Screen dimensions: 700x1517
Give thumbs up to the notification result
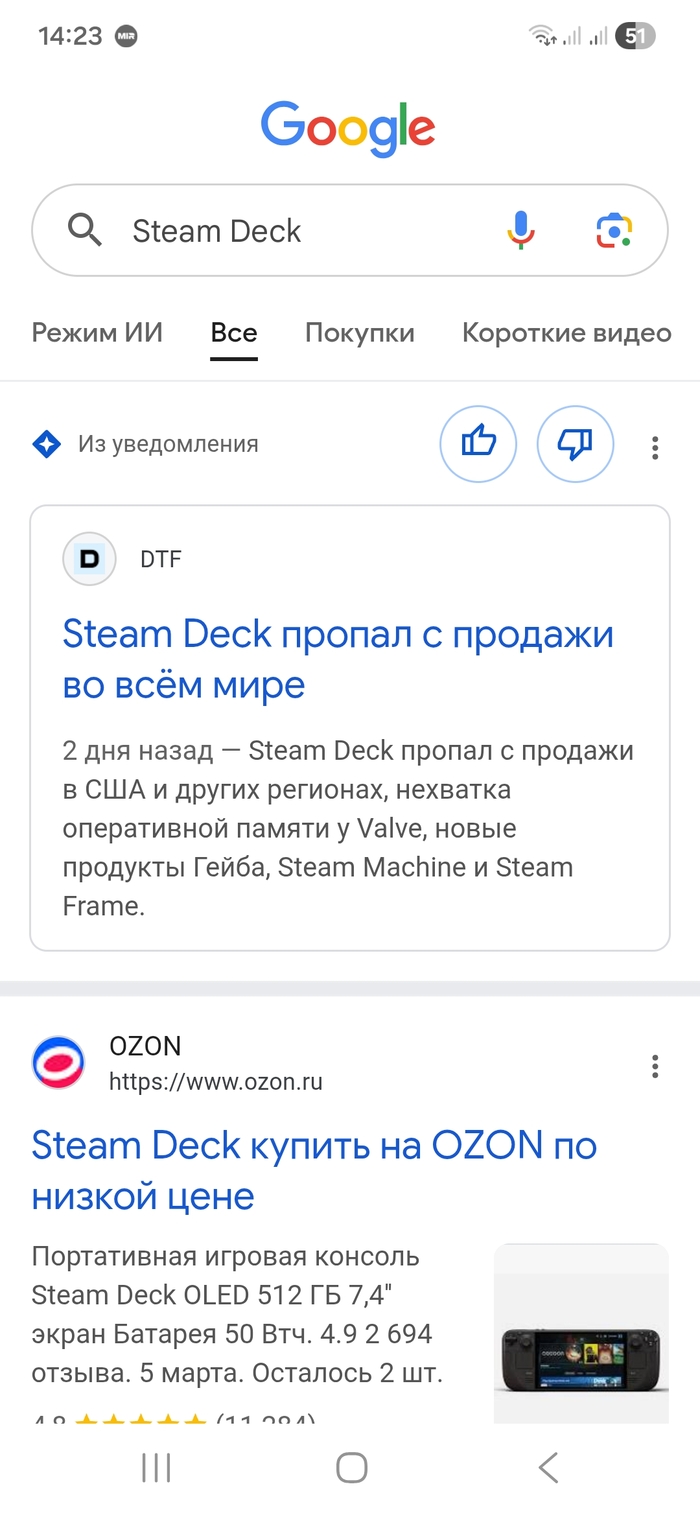[x=478, y=445]
